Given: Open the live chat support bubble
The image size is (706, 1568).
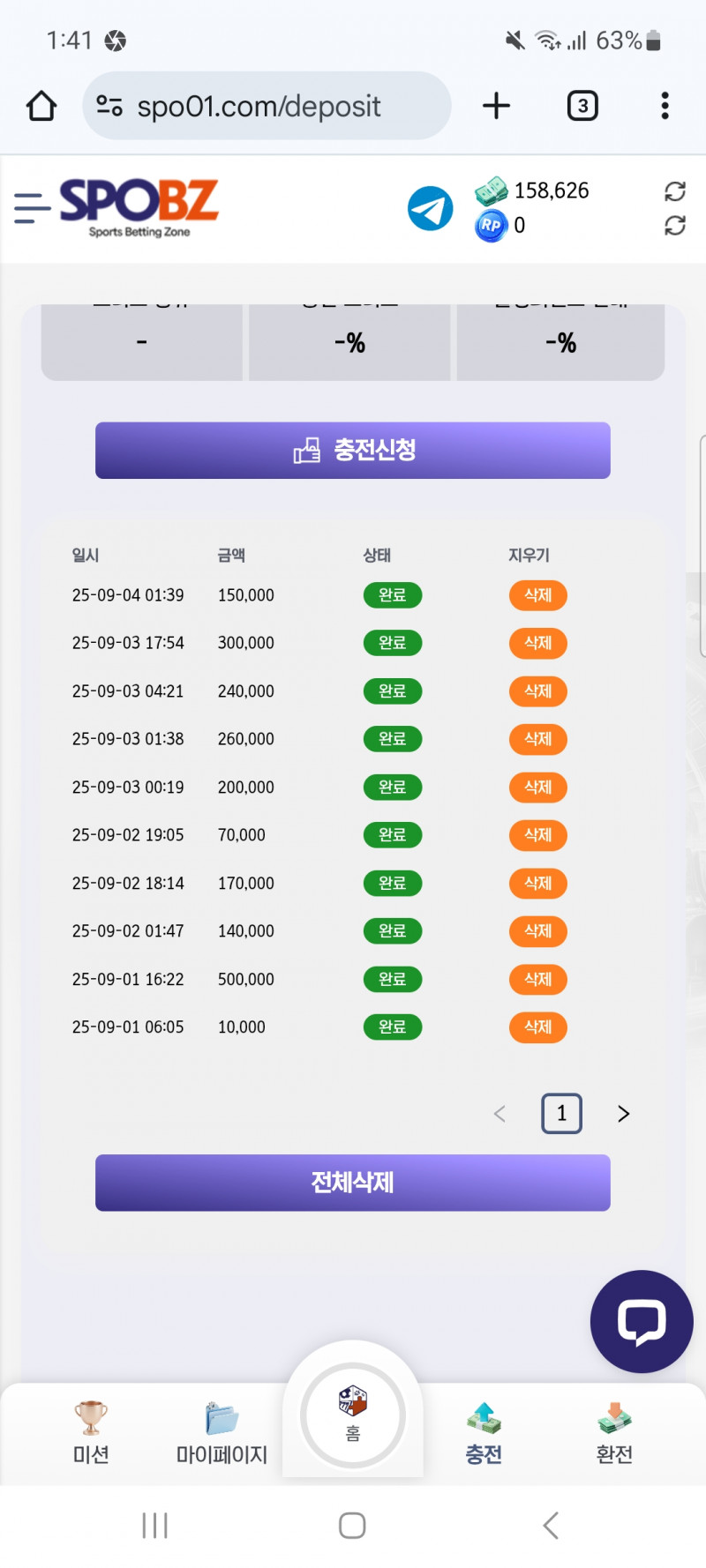Looking at the screenshot, I should [x=642, y=1321].
